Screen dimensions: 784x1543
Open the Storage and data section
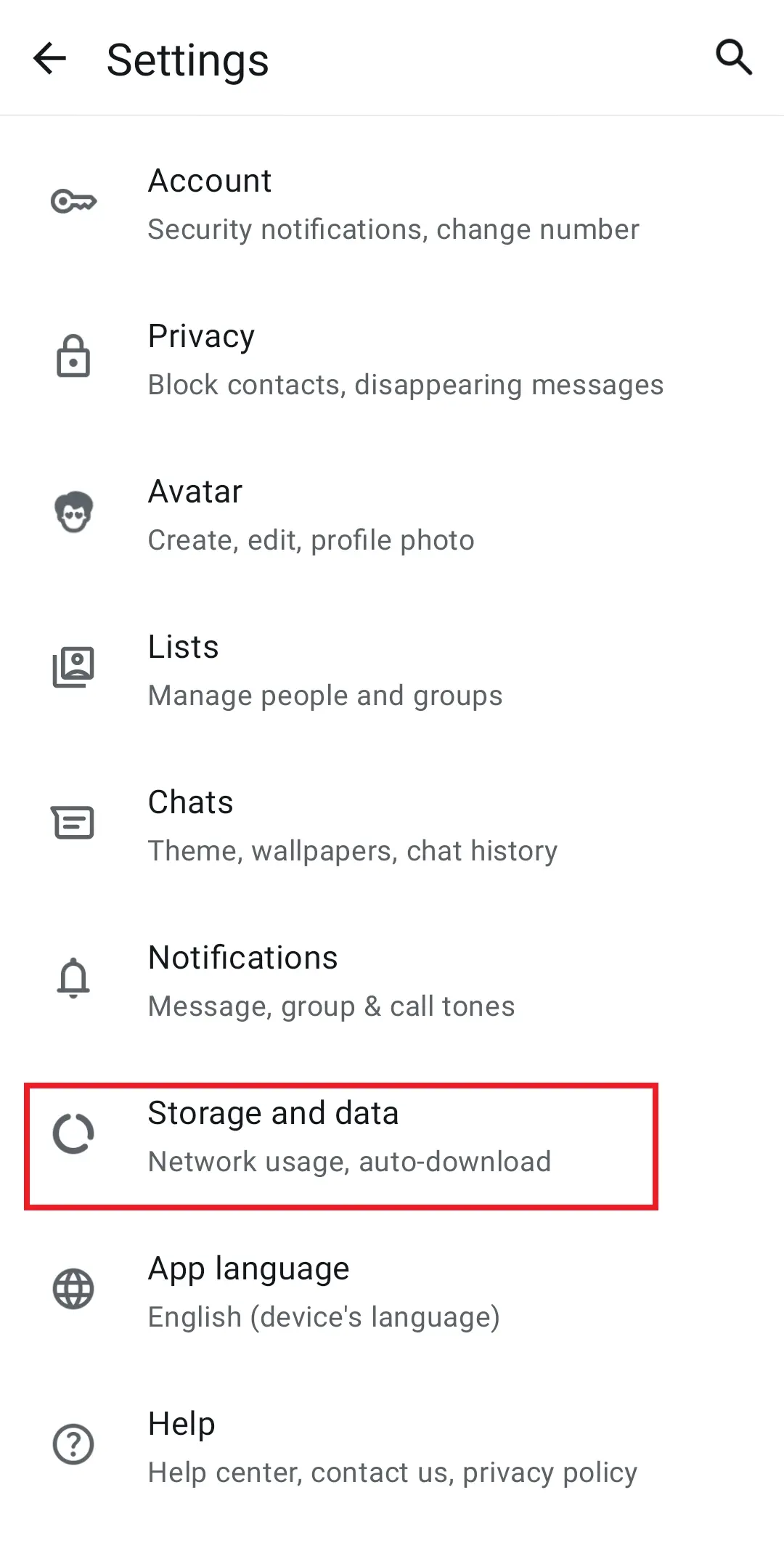[x=392, y=1135]
